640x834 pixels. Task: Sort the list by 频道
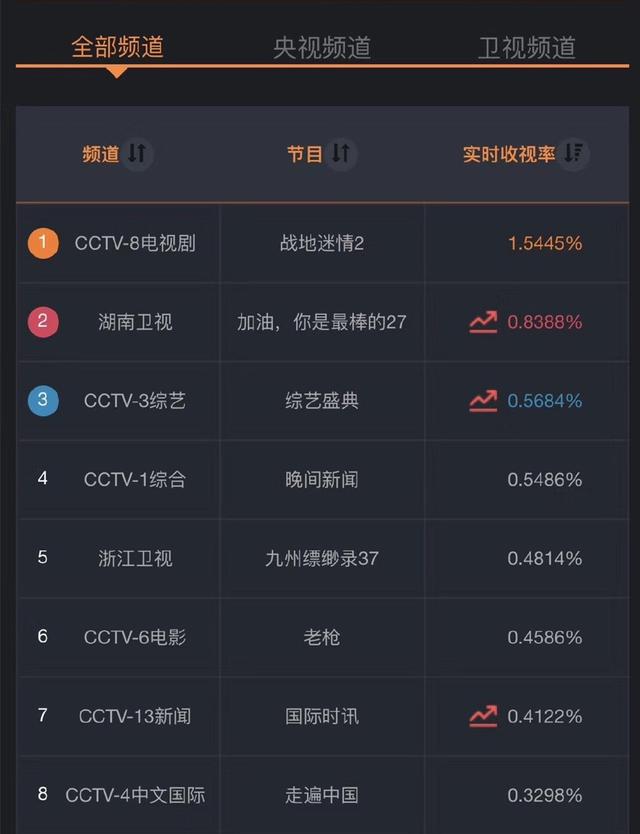136,154
